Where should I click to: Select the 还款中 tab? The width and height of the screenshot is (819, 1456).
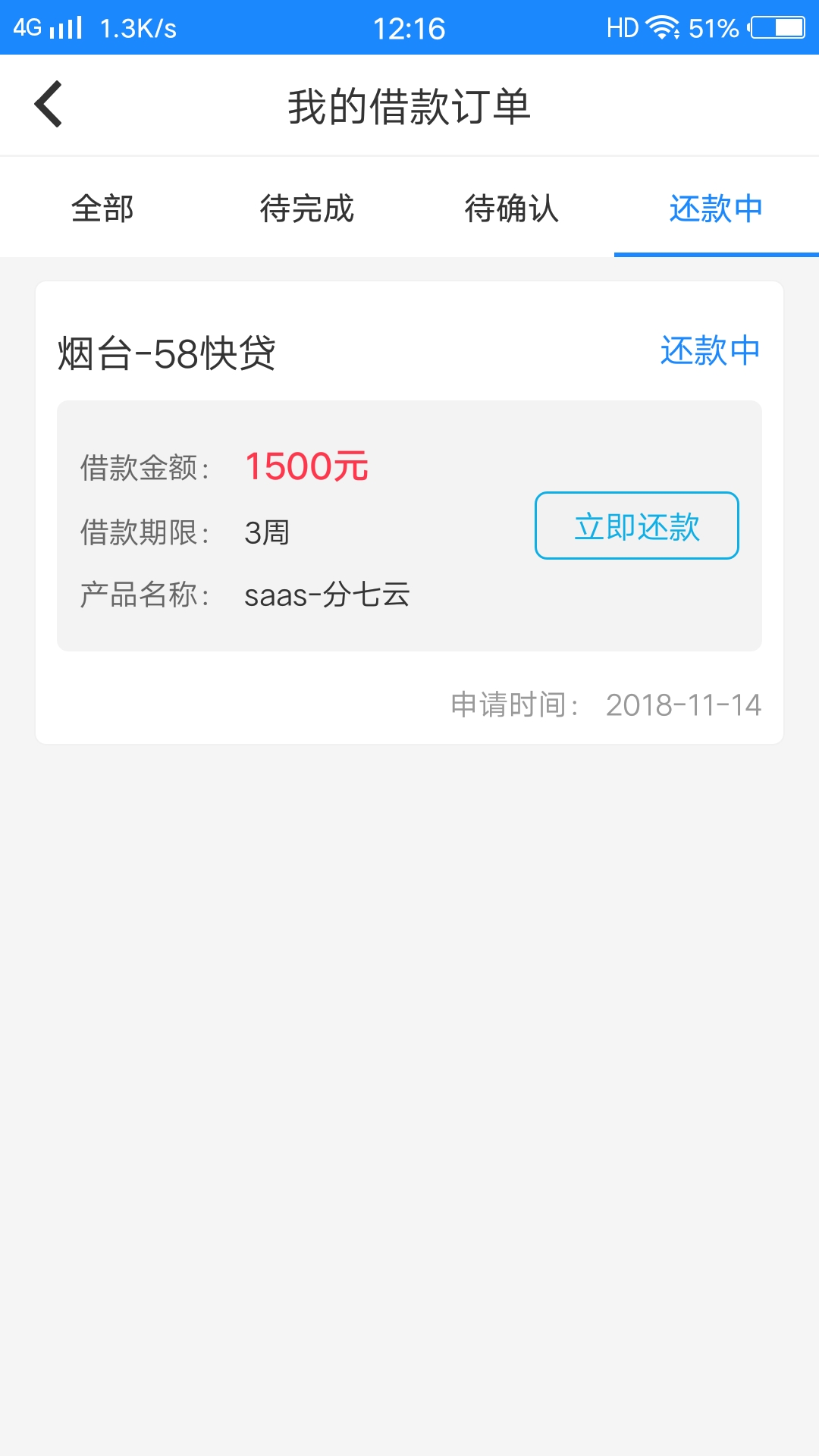[717, 209]
